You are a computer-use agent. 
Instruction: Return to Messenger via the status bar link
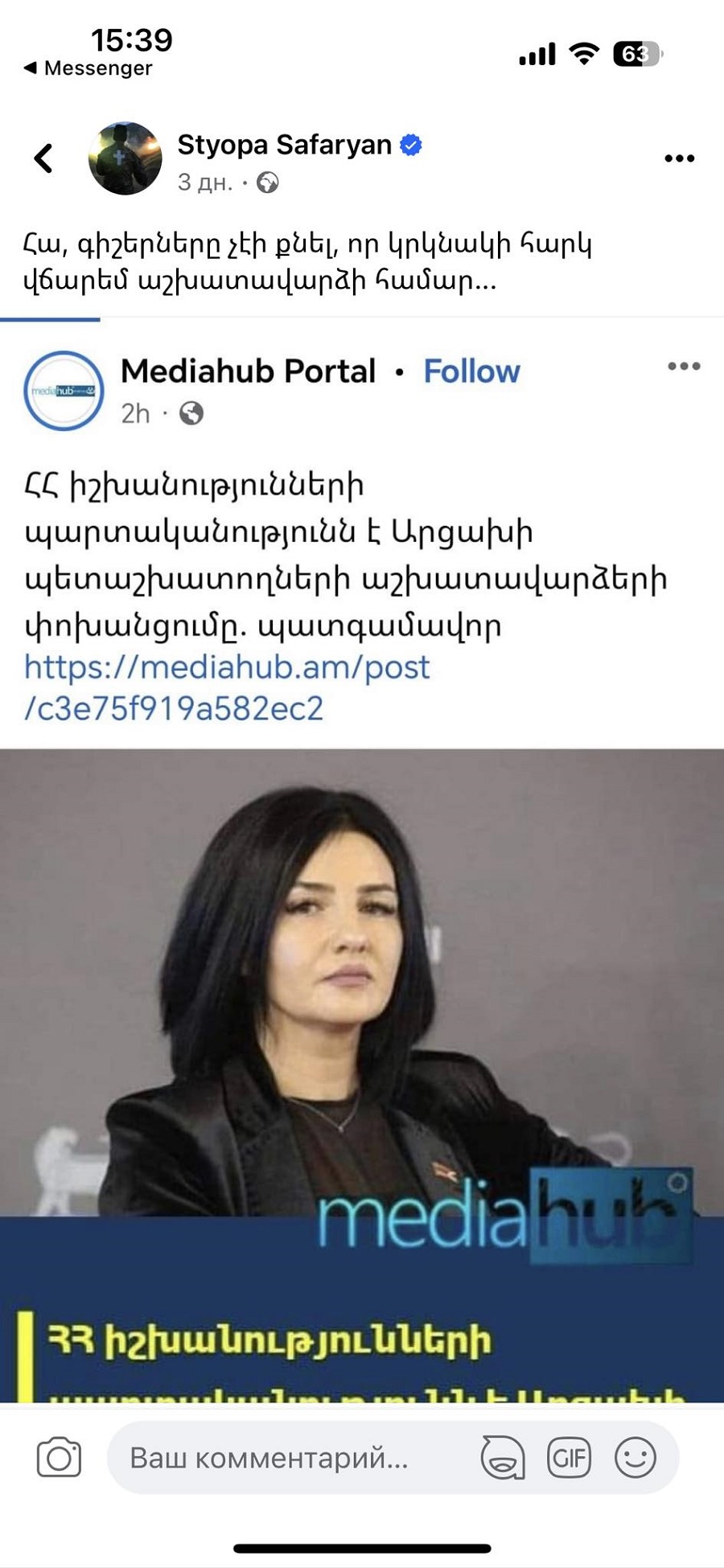88,68
